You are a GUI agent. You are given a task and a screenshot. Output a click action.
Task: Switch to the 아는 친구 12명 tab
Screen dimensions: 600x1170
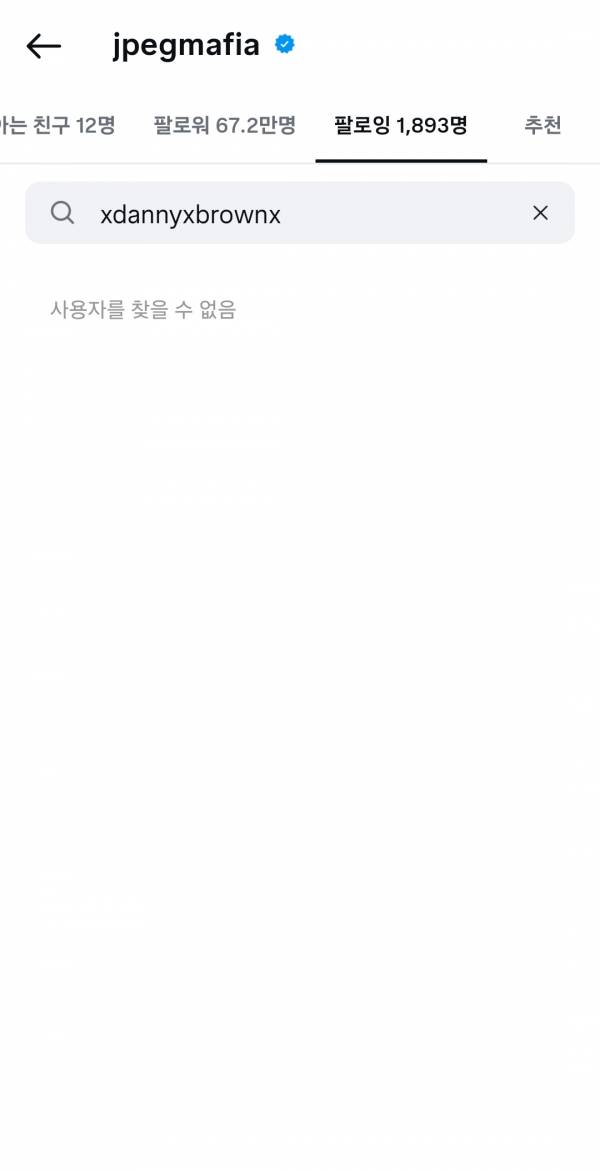point(58,126)
